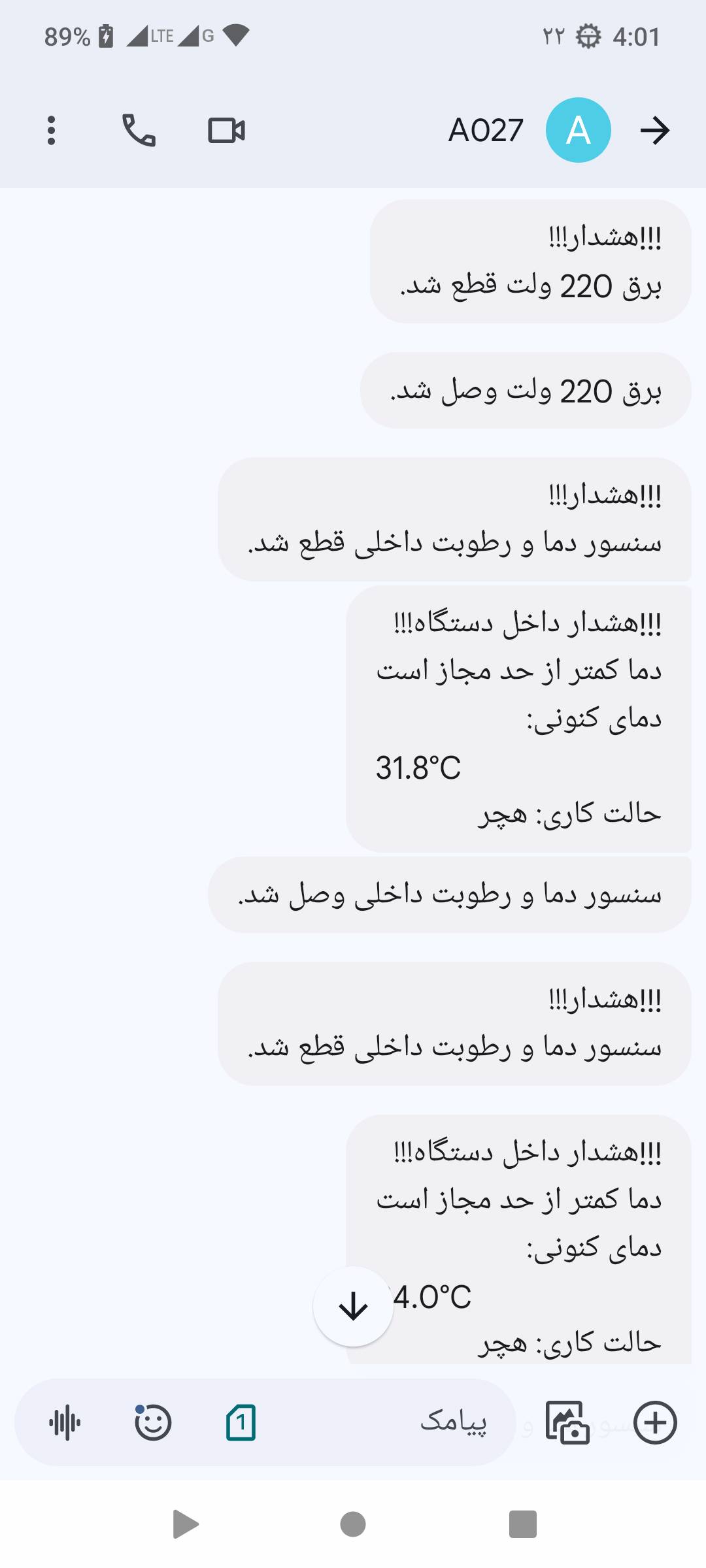Screen dimensions: 706x1568
Task: Tap the voice recording waveform icon
Action: point(64,1423)
